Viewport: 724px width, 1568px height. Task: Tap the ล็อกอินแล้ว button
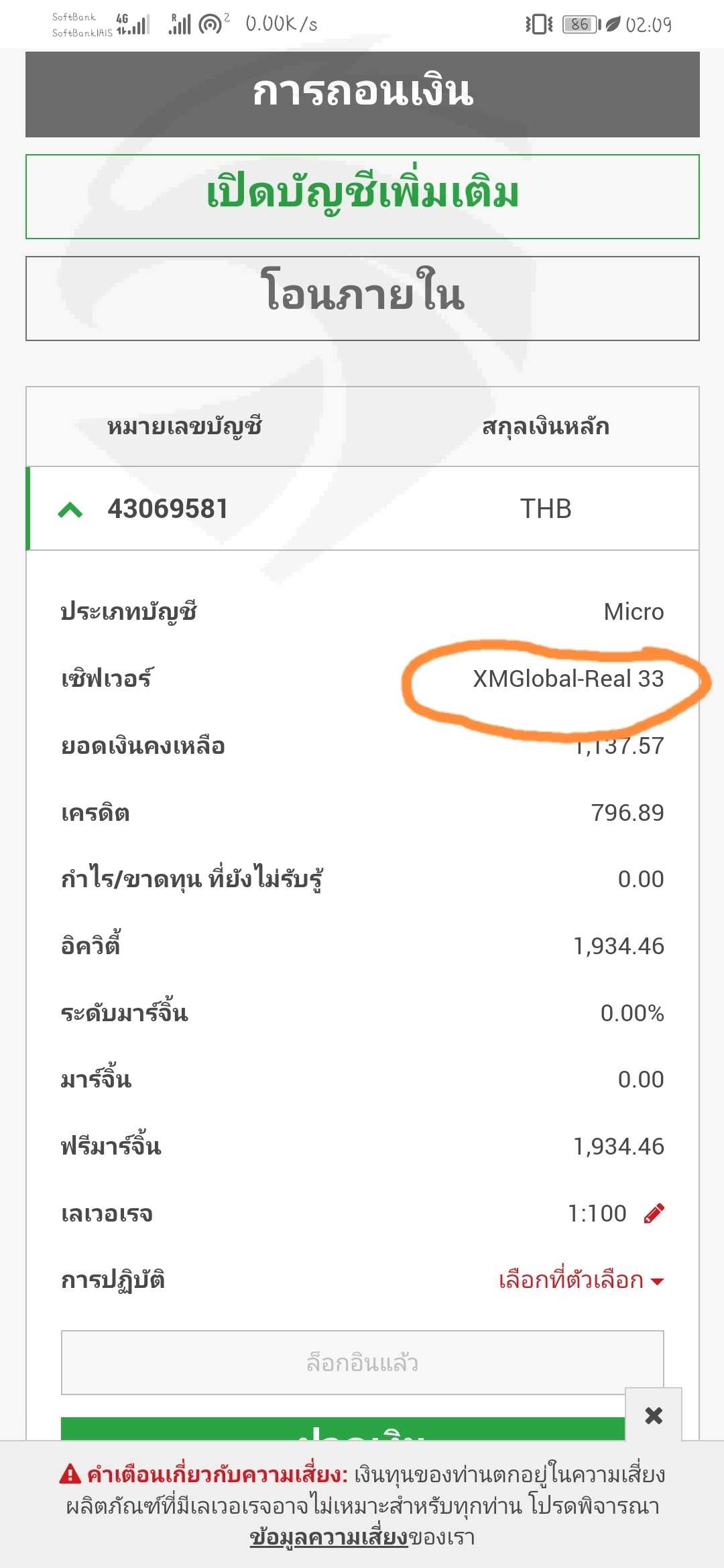[x=362, y=1362]
